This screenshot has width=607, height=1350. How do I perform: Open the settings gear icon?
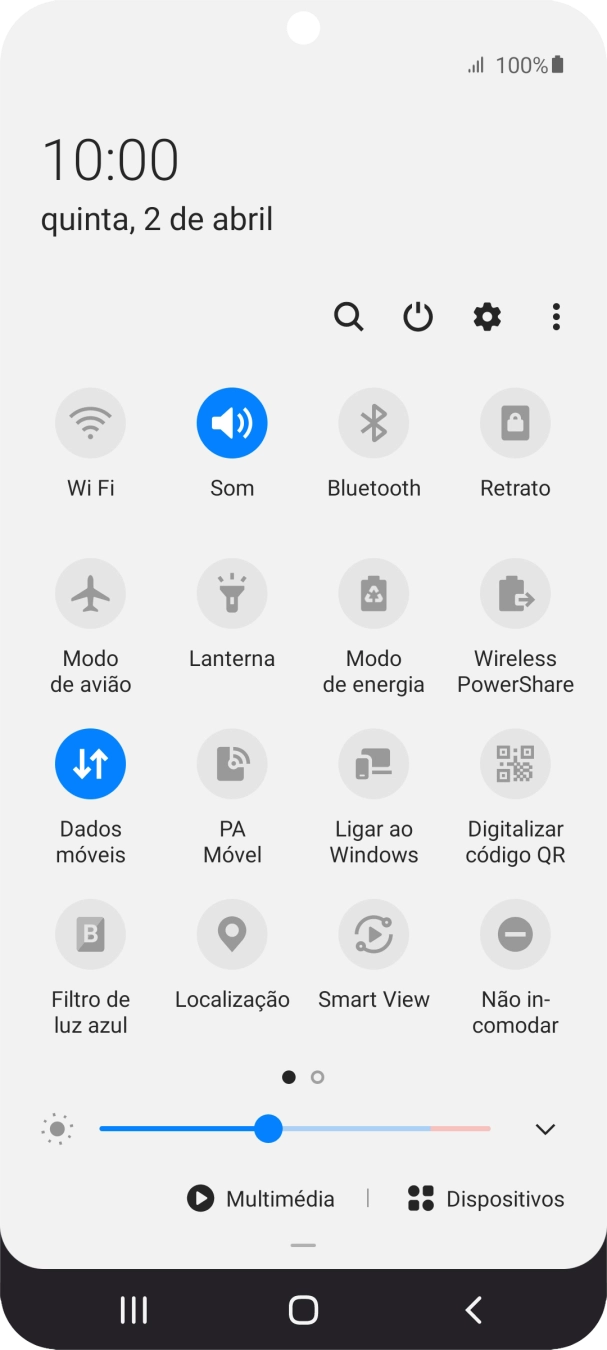(487, 317)
